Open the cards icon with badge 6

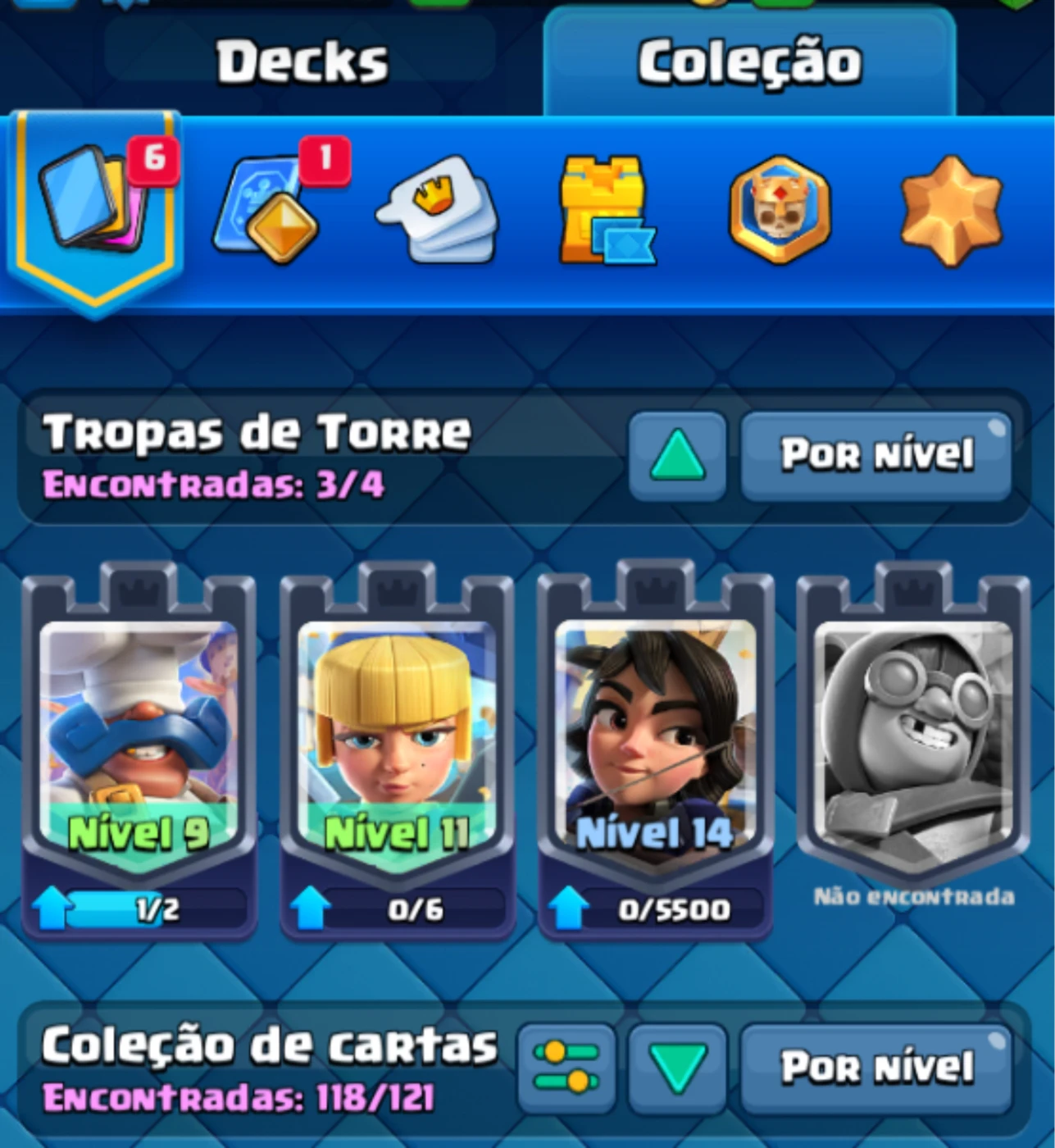click(94, 201)
